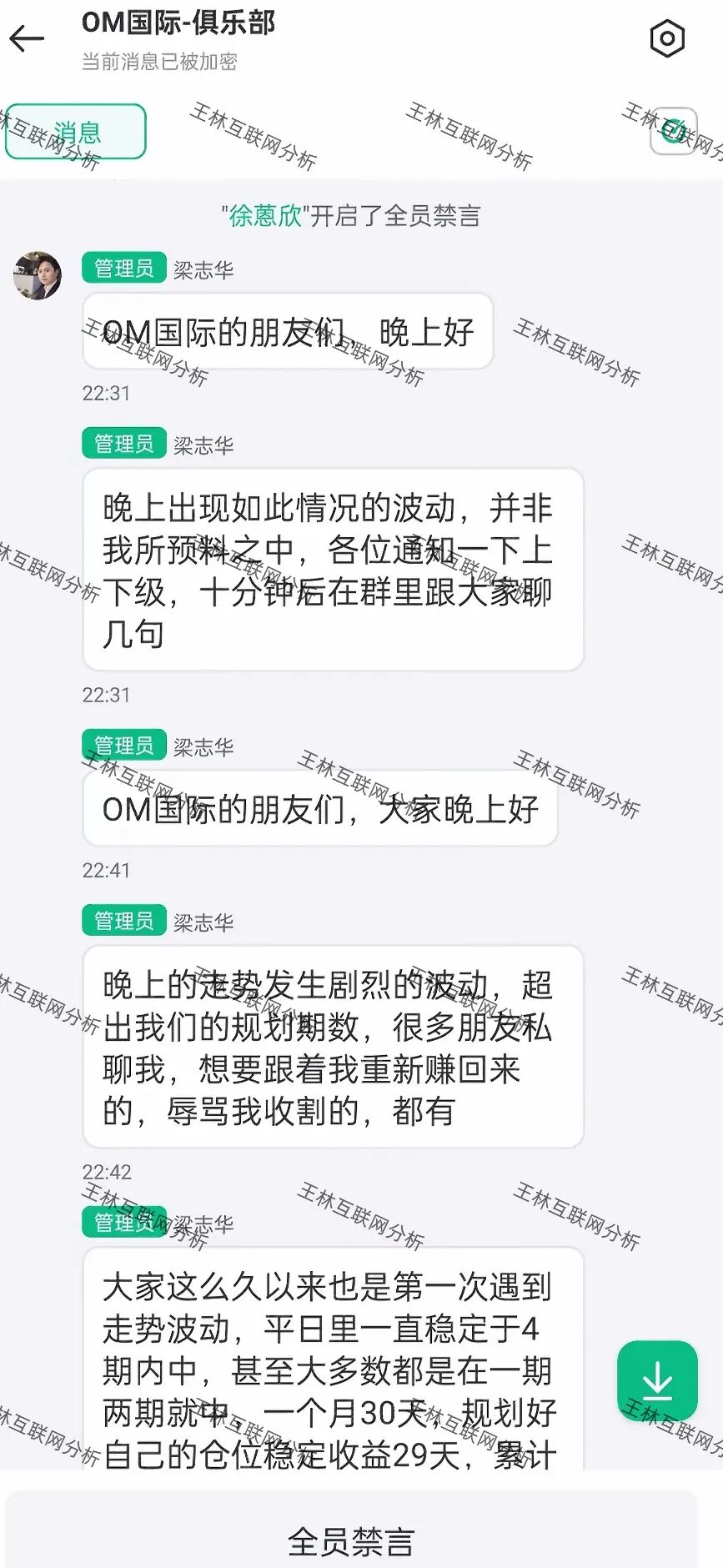Switch to the 消息 filter tab
The width and height of the screenshot is (723, 1568).
[x=75, y=131]
